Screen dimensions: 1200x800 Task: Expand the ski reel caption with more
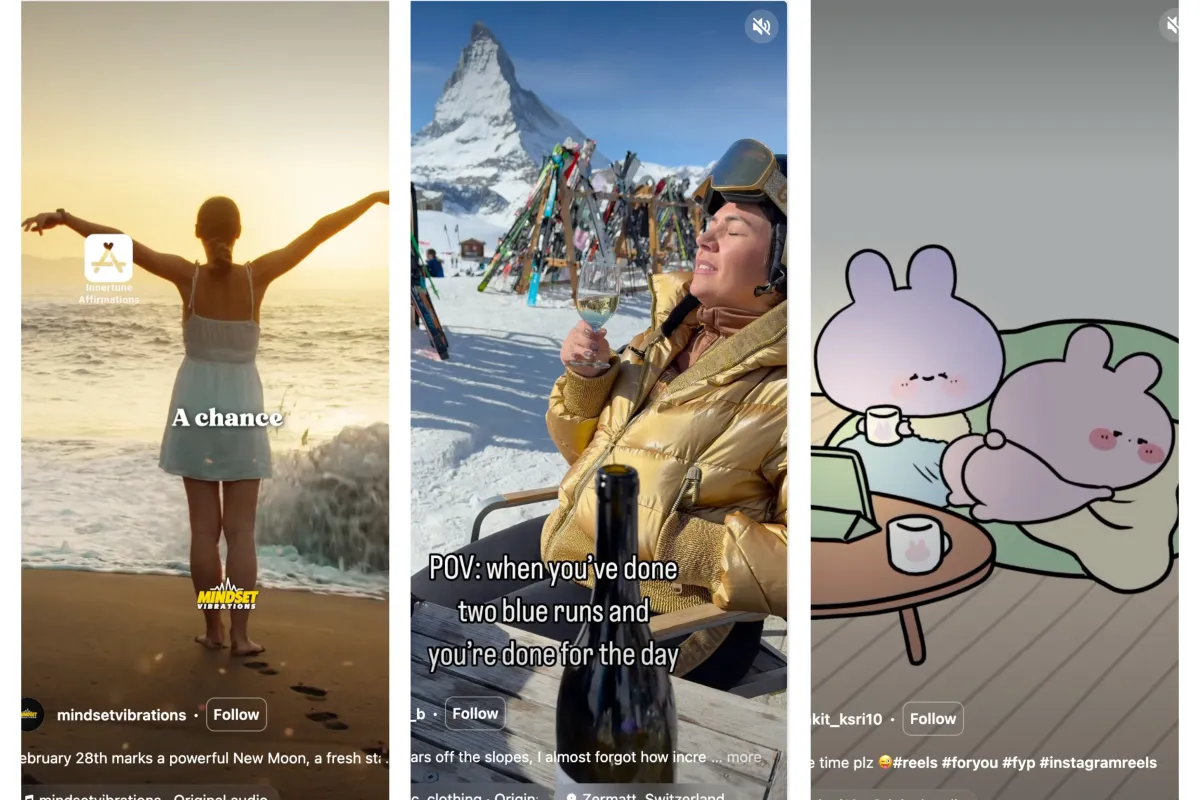point(744,757)
